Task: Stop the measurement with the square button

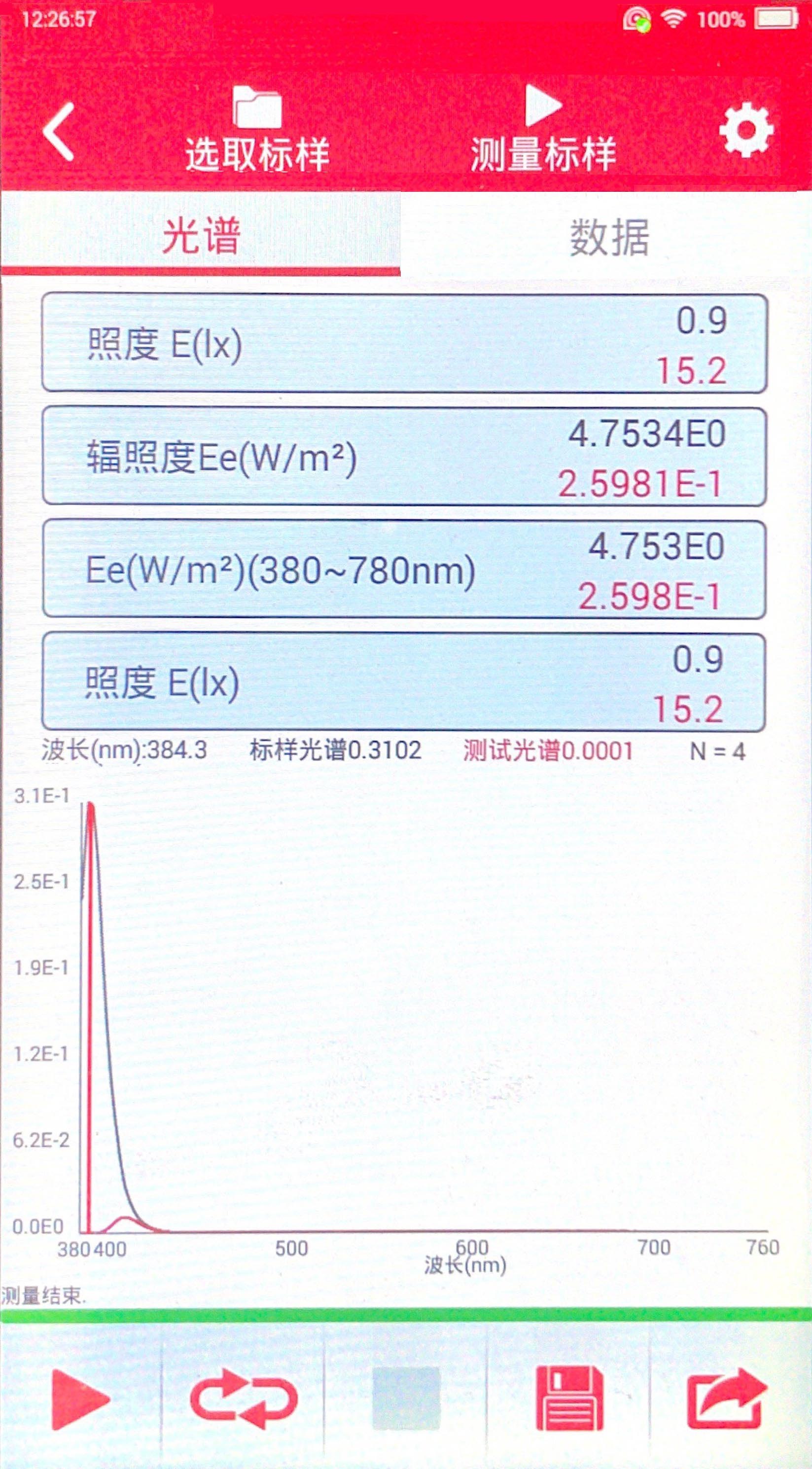Action: pos(406,1398)
